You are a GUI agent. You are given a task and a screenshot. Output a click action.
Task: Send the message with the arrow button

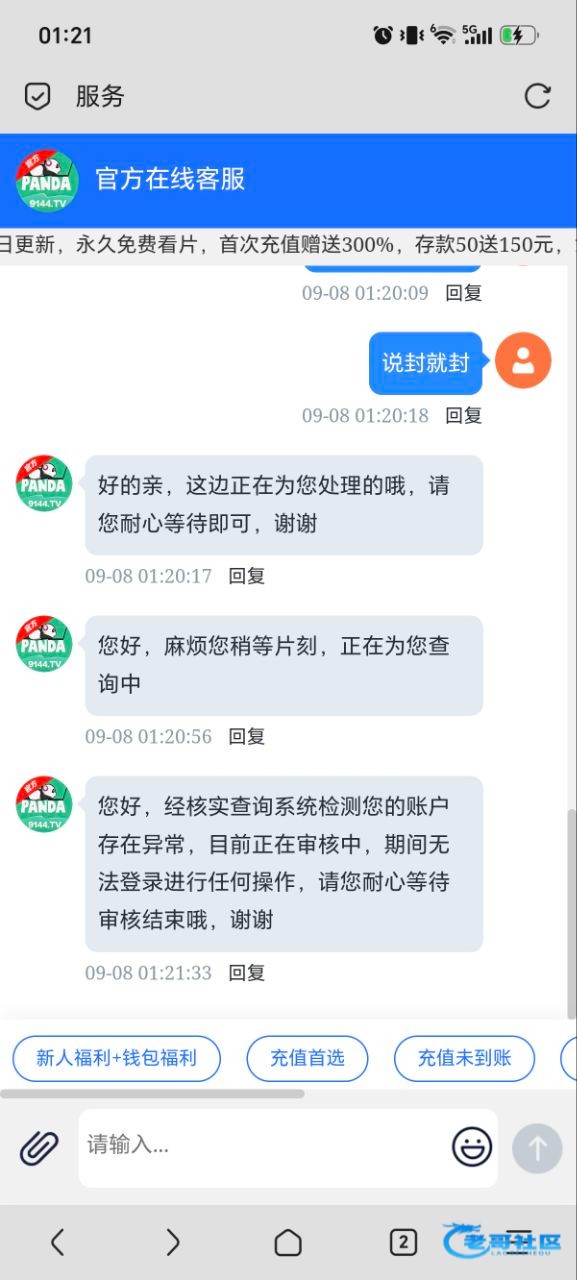tap(538, 1148)
